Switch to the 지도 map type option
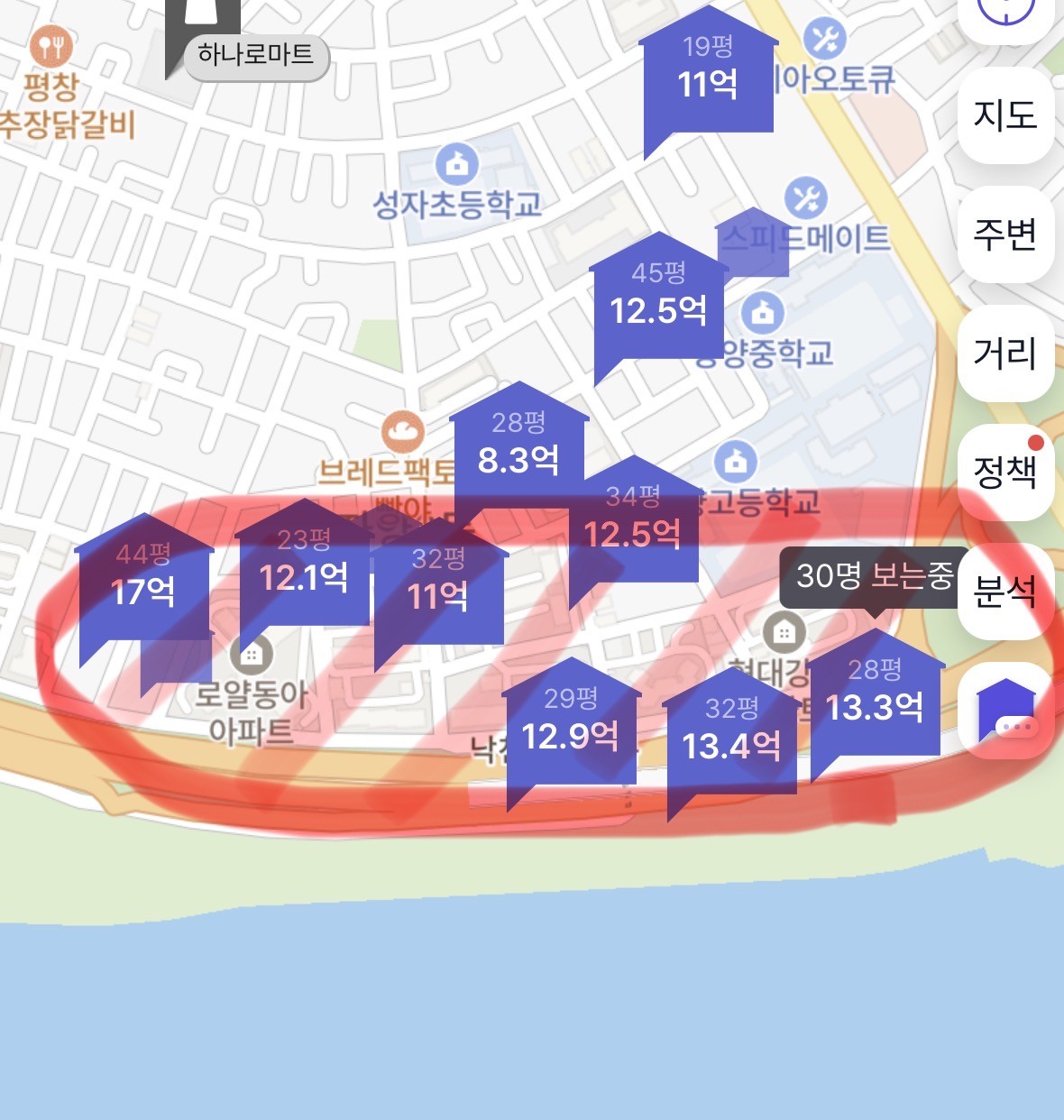This screenshot has height=1120, width=1064. click(1005, 115)
